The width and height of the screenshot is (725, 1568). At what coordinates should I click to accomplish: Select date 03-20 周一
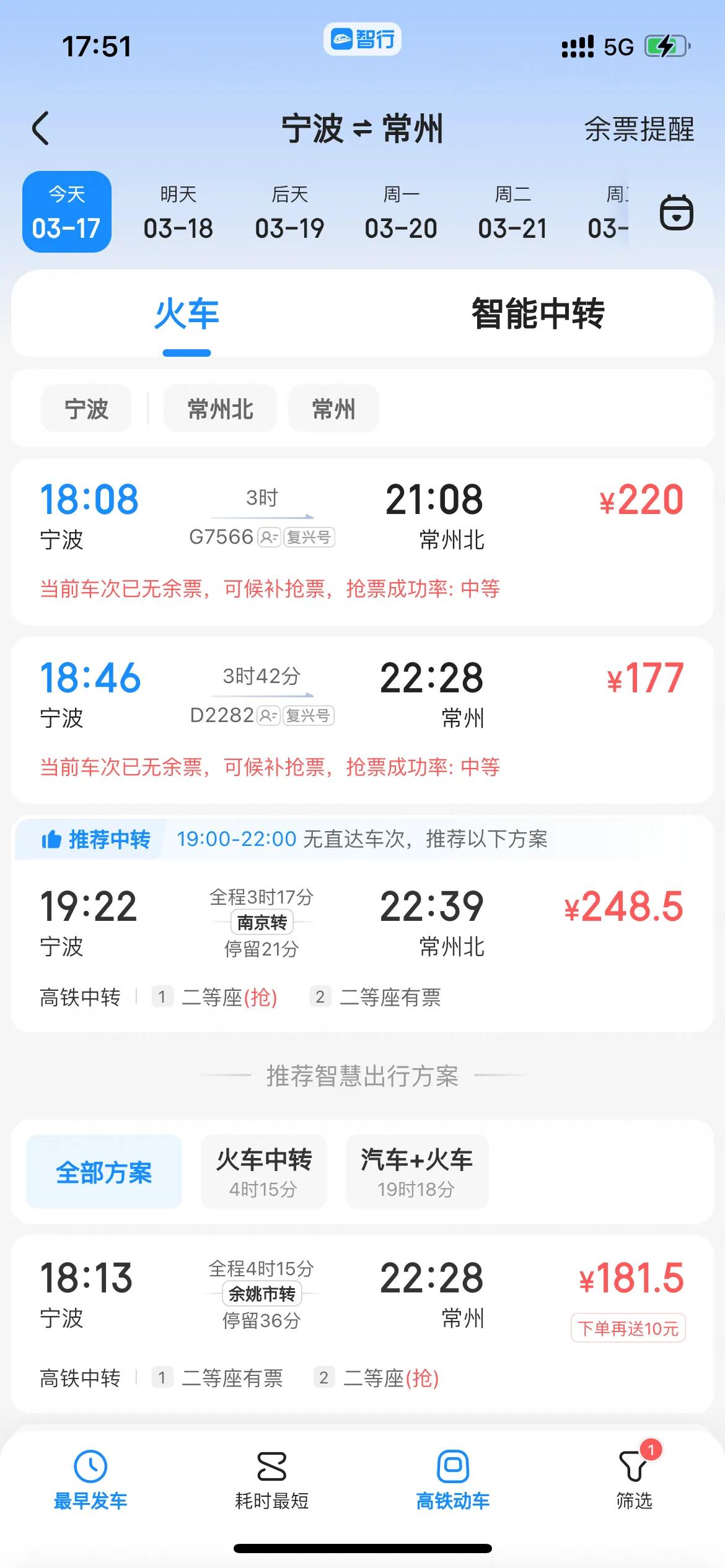pyautogui.click(x=401, y=212)
